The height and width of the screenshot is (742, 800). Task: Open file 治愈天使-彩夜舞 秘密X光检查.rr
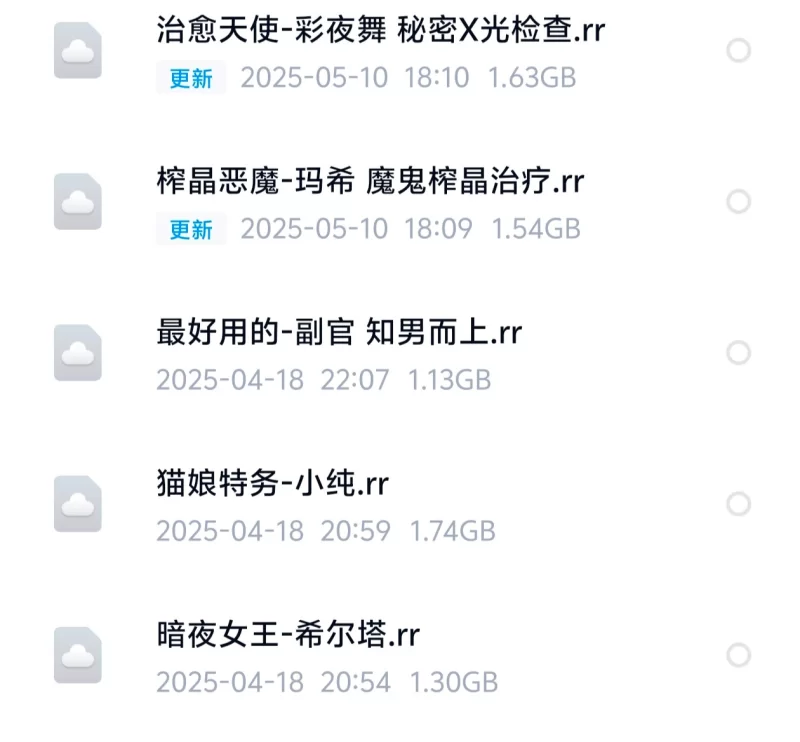tap(381, 30)
